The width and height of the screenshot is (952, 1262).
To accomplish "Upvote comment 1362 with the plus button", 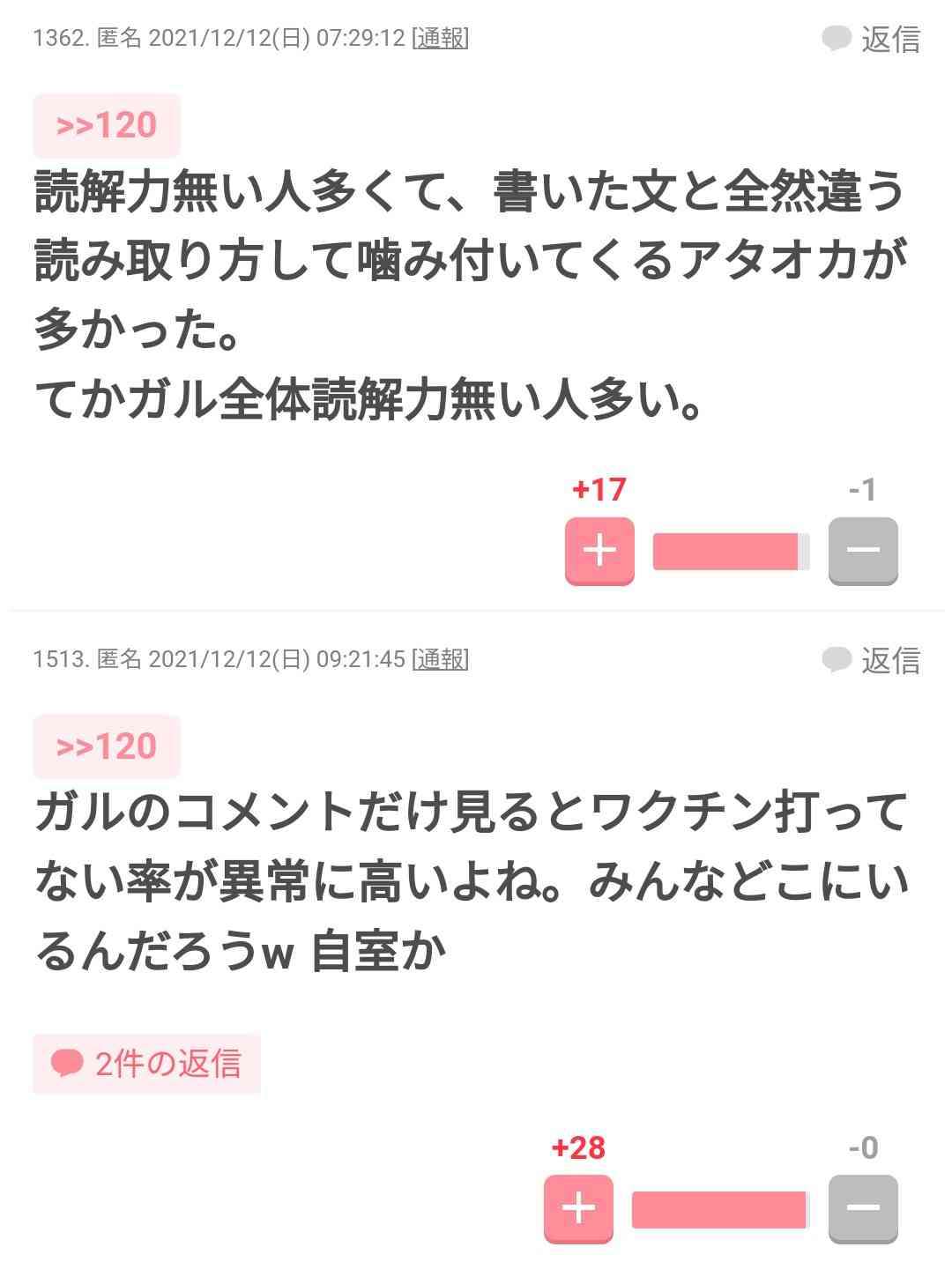I will pos(600,549).
